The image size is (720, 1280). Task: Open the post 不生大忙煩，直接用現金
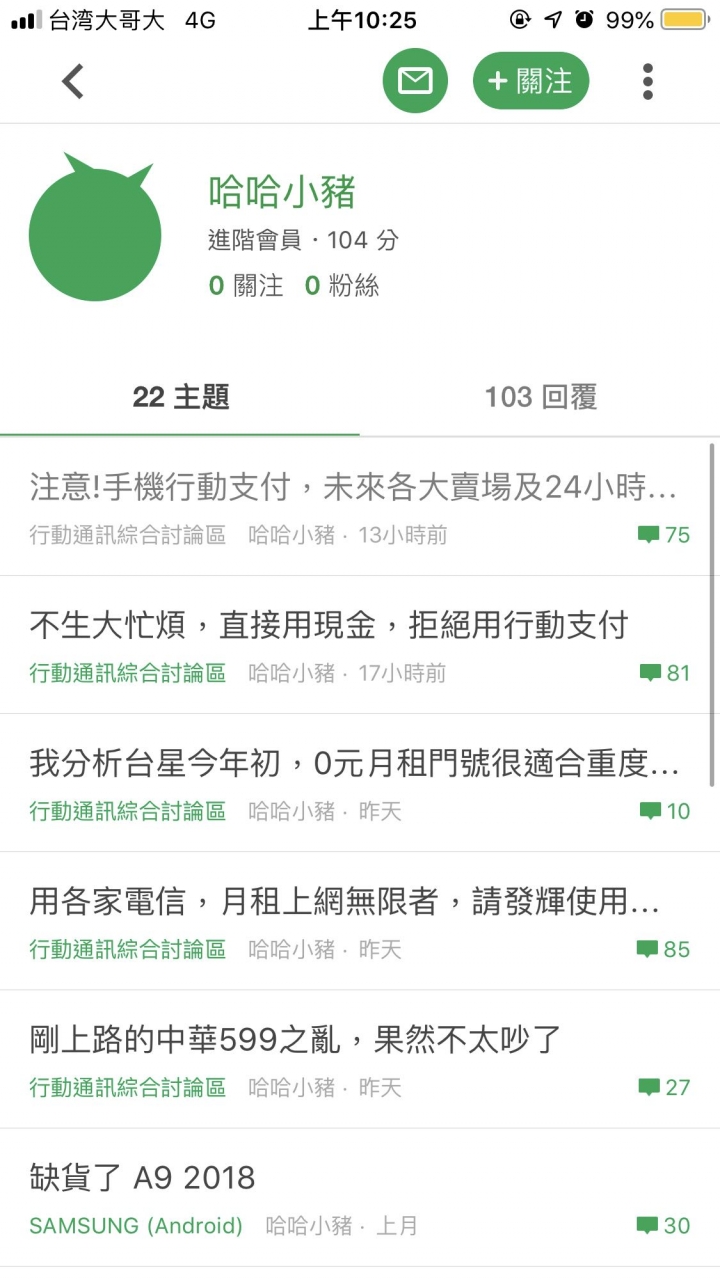click(329, 626)
